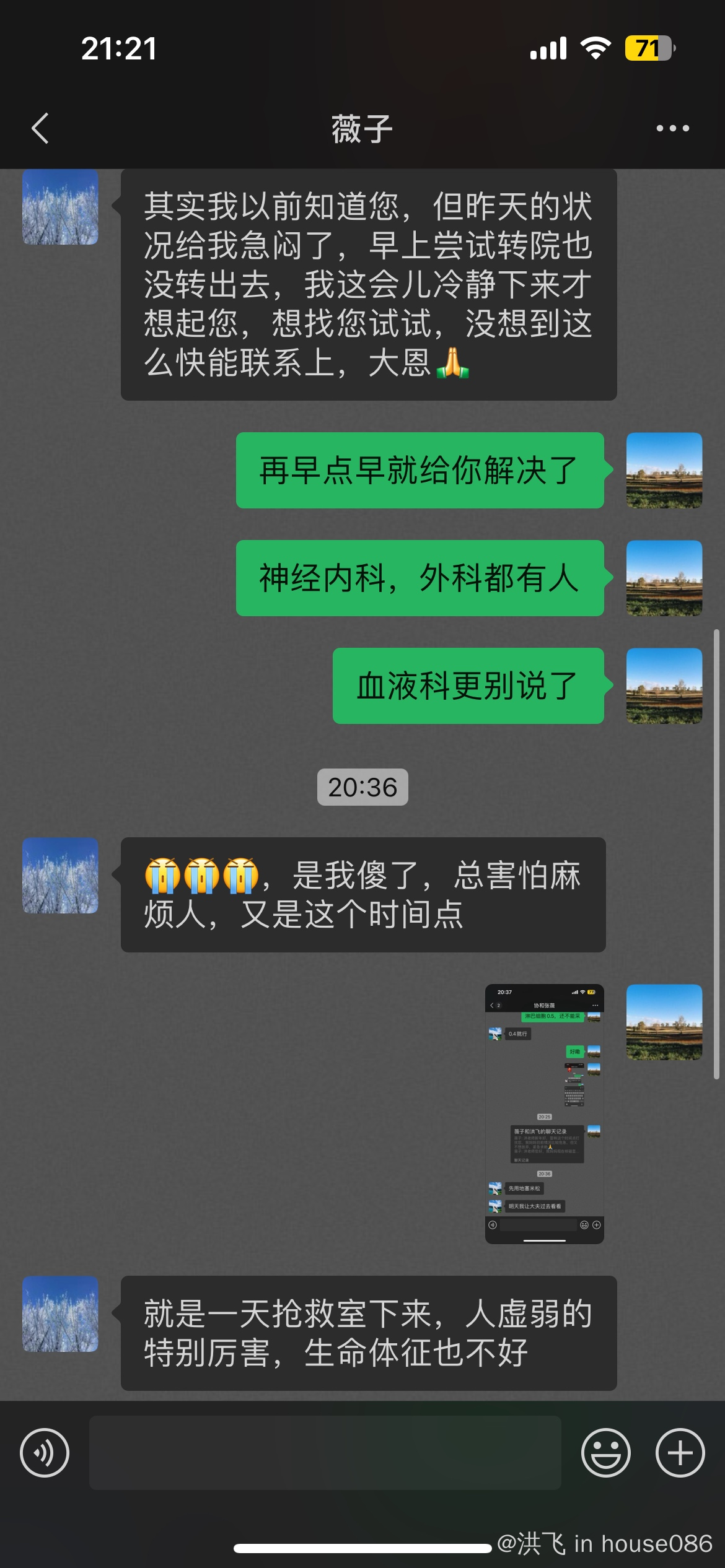Open the emoji sticker panel
Screen dimensions: 725x1568
pos(605,1452)
